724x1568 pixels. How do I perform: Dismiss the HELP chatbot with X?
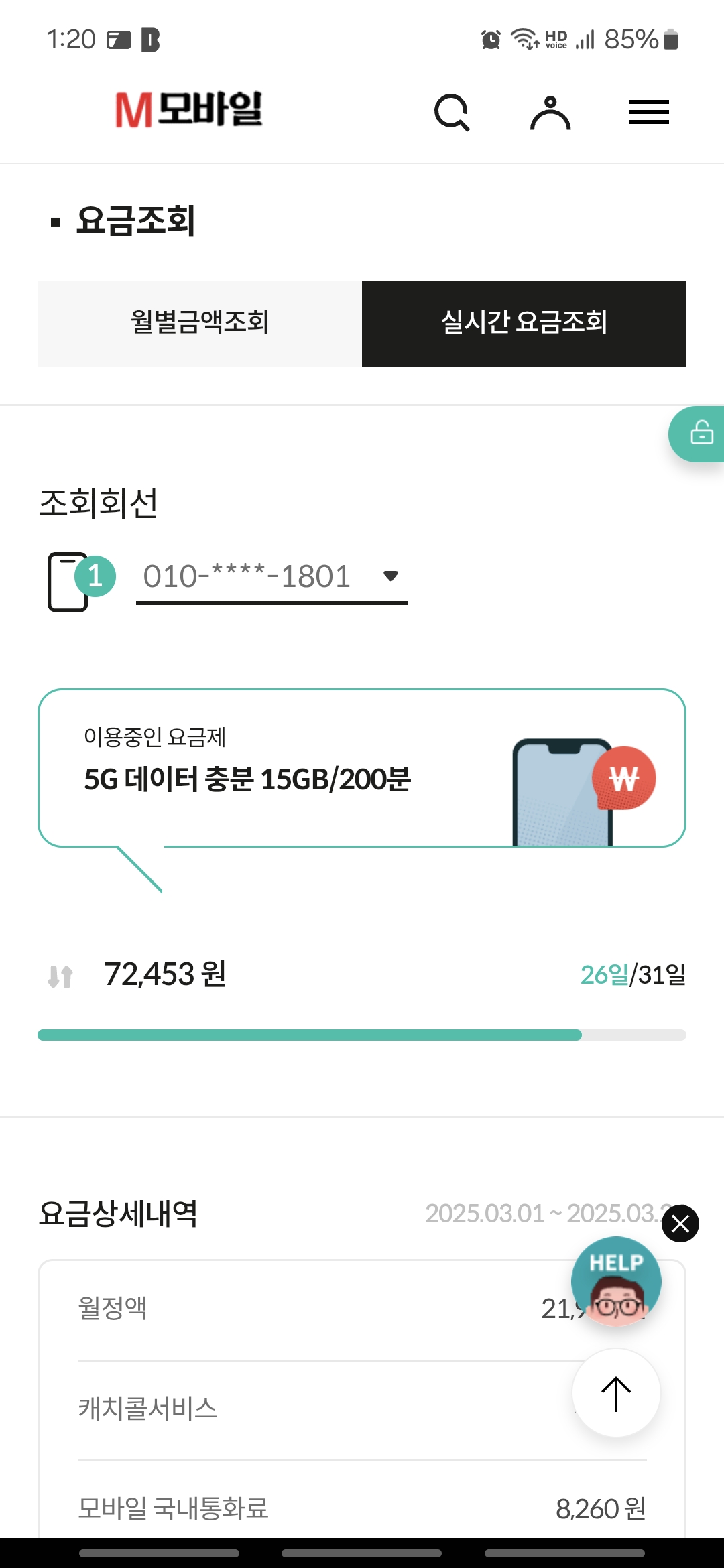[680, 1224]
